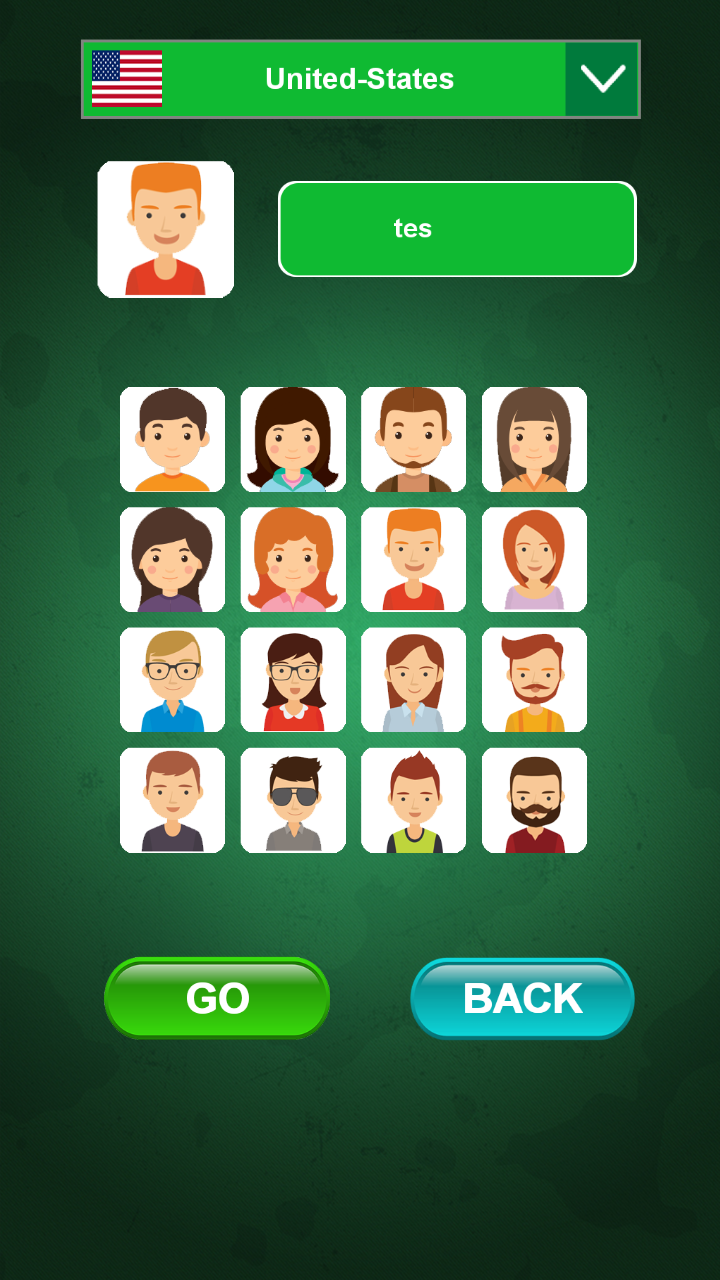
Task: Choose the woman with ponytail in purple
Action: [173, 560]
